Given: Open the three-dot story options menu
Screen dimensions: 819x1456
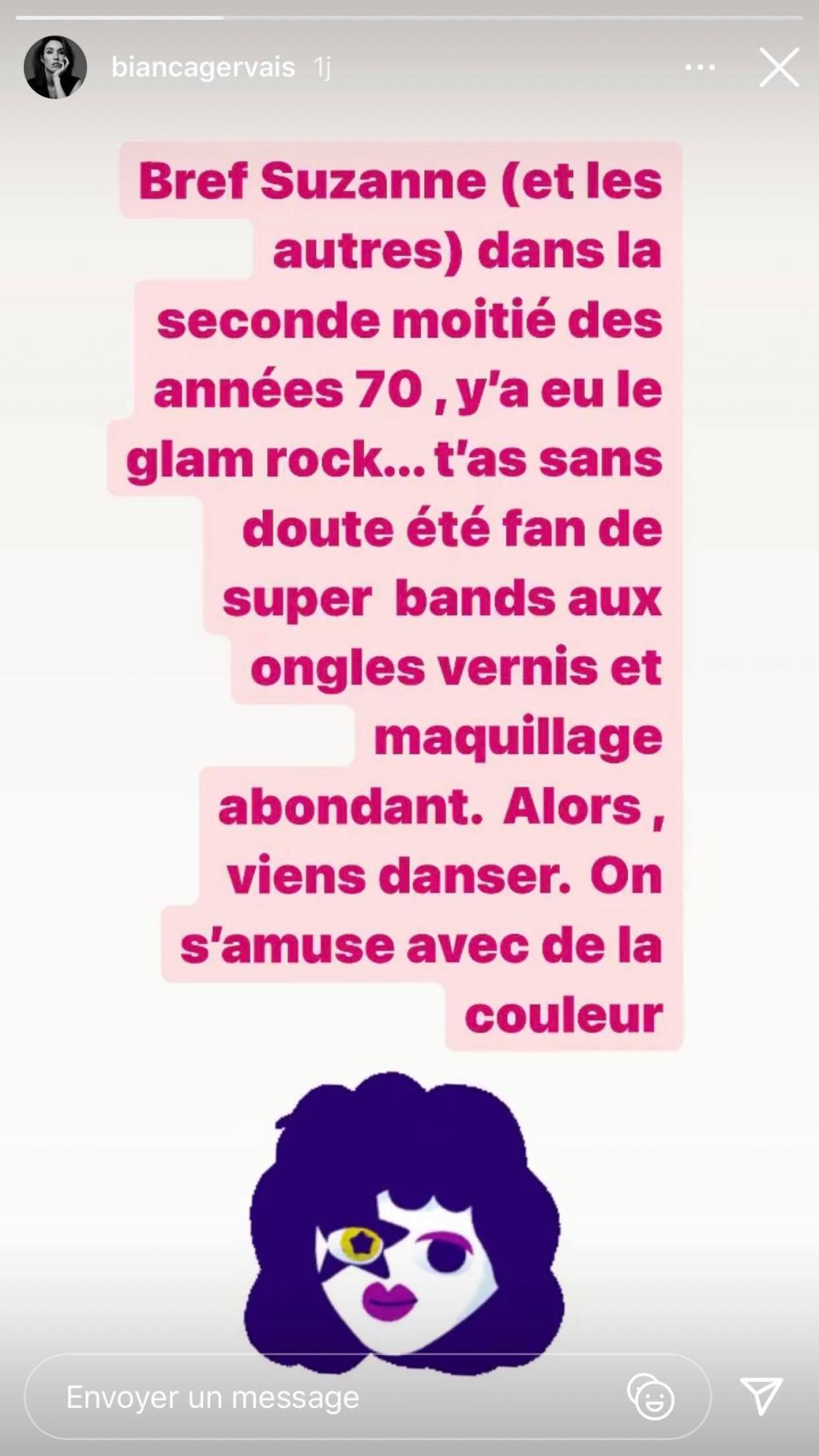Looking at the screenshot, I should [700, 68].
